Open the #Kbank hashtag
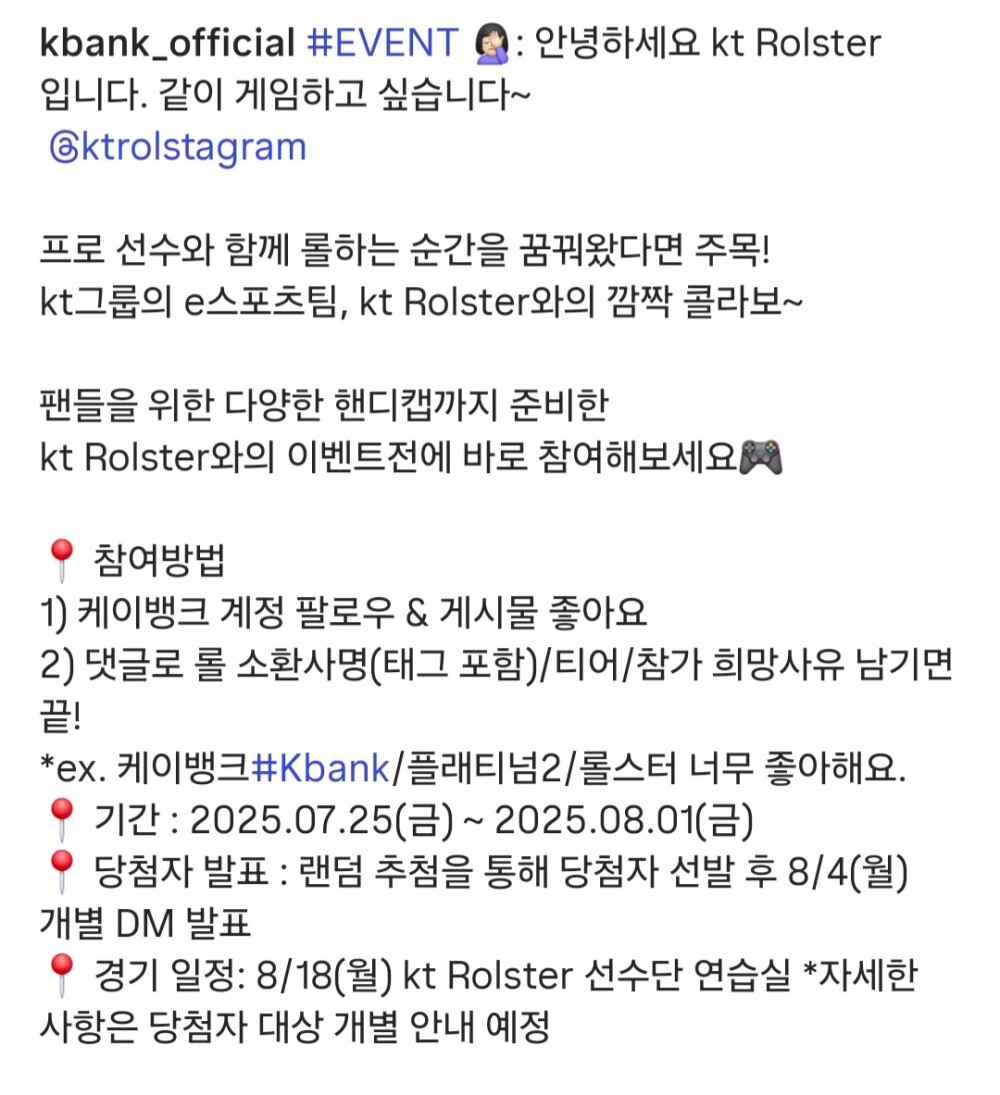Image resolution: width=1000 pixels, height=1095 pixels. pos(320,768)
